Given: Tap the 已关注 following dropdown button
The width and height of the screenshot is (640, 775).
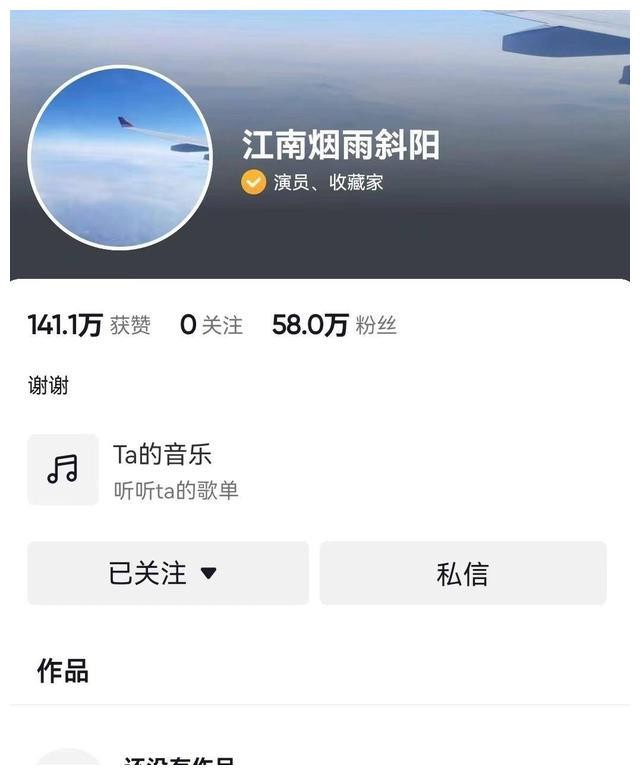Looking at the screenshot, I should (x=167, y=573).
